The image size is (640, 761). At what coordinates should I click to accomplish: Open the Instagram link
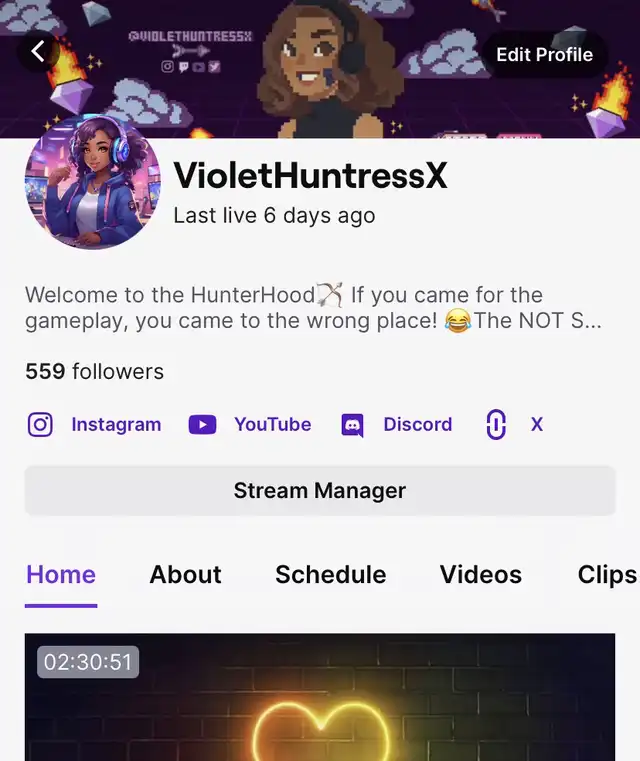(x=95, y=425)
